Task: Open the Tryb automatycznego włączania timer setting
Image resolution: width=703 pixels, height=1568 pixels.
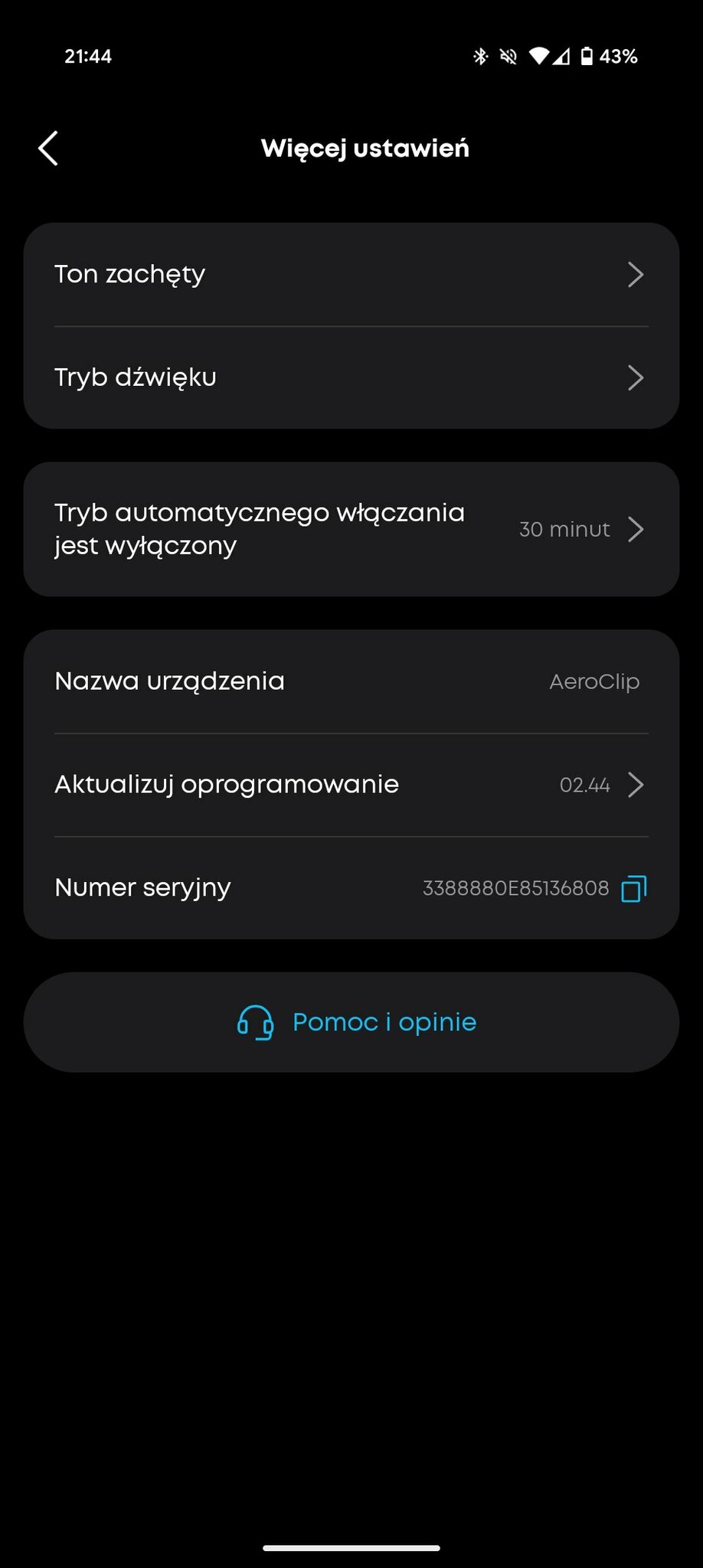Action: click(351, 529)
